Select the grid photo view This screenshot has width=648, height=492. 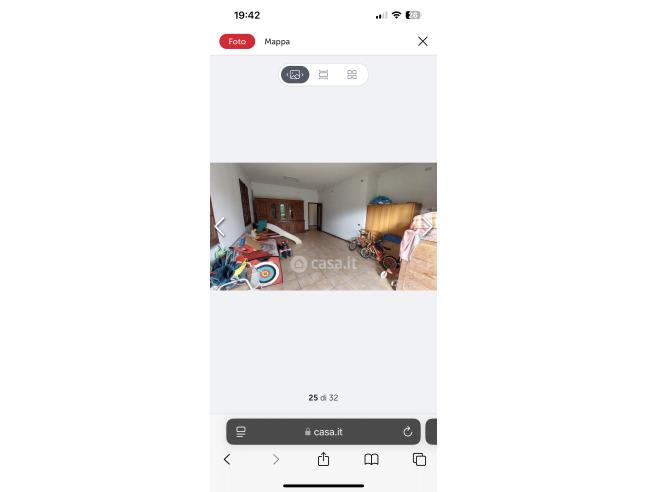coord(351,74)
